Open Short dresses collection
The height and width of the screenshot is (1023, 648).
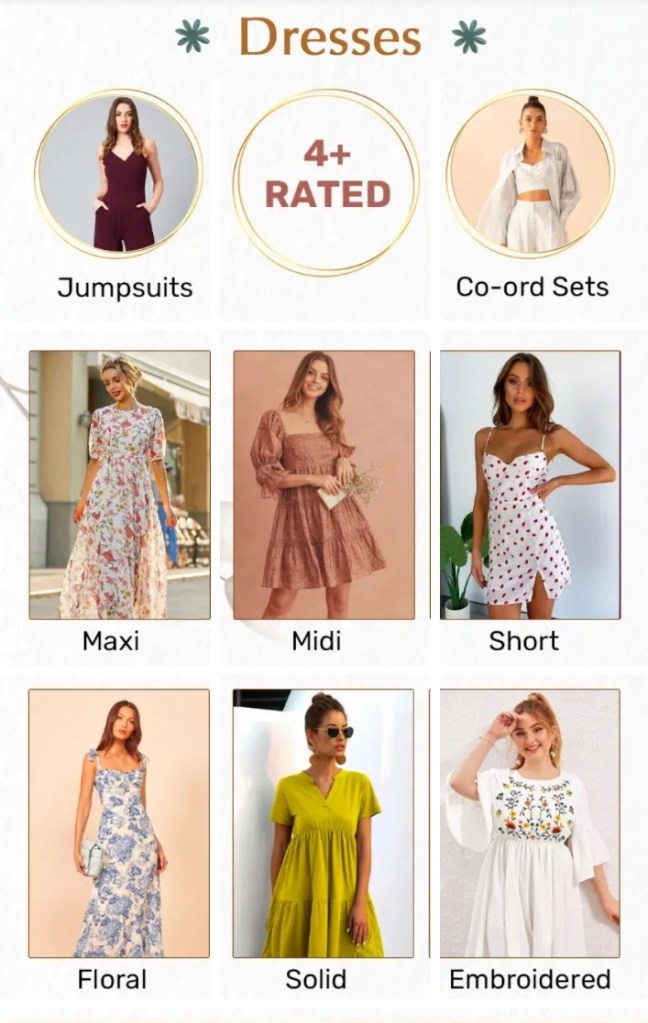tap(530, 485)
